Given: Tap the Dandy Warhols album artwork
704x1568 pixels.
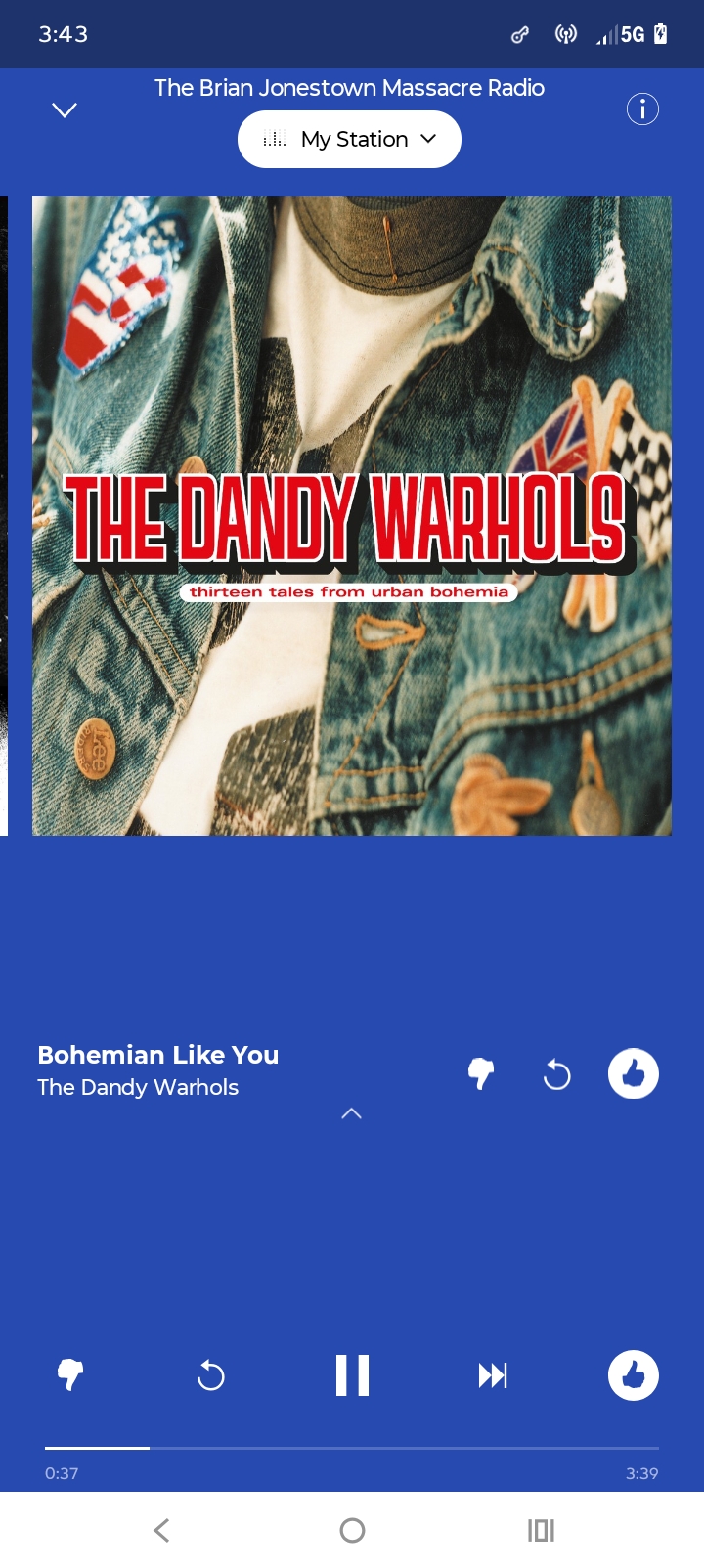Looking at the screenshot, I should click(x=352, y=516).
